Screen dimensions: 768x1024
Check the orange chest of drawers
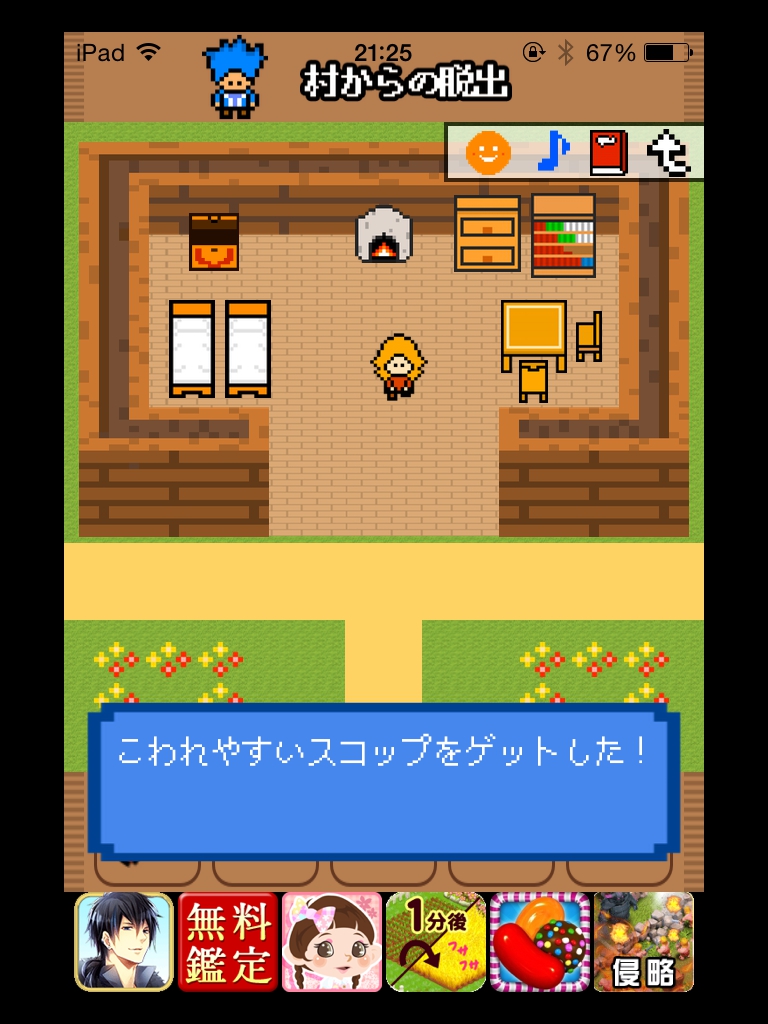[487, 233]
